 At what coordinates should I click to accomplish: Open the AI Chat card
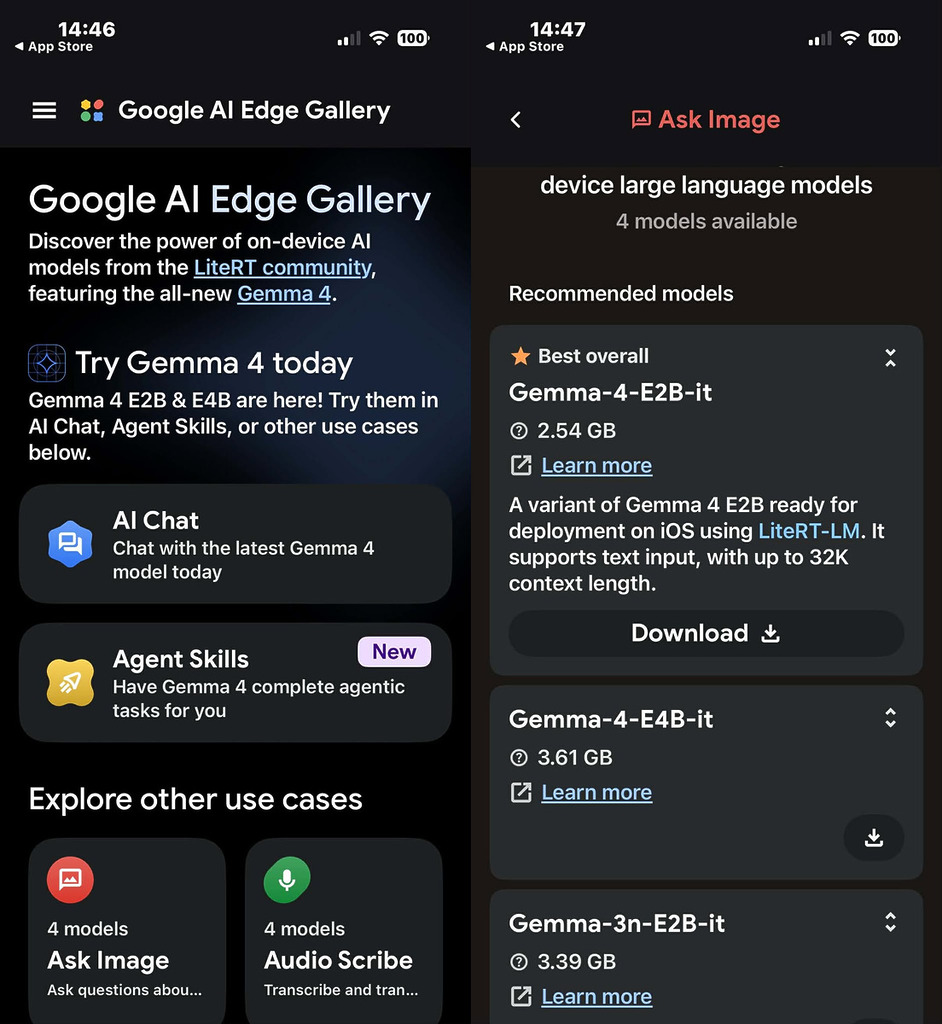pos(236,545)
